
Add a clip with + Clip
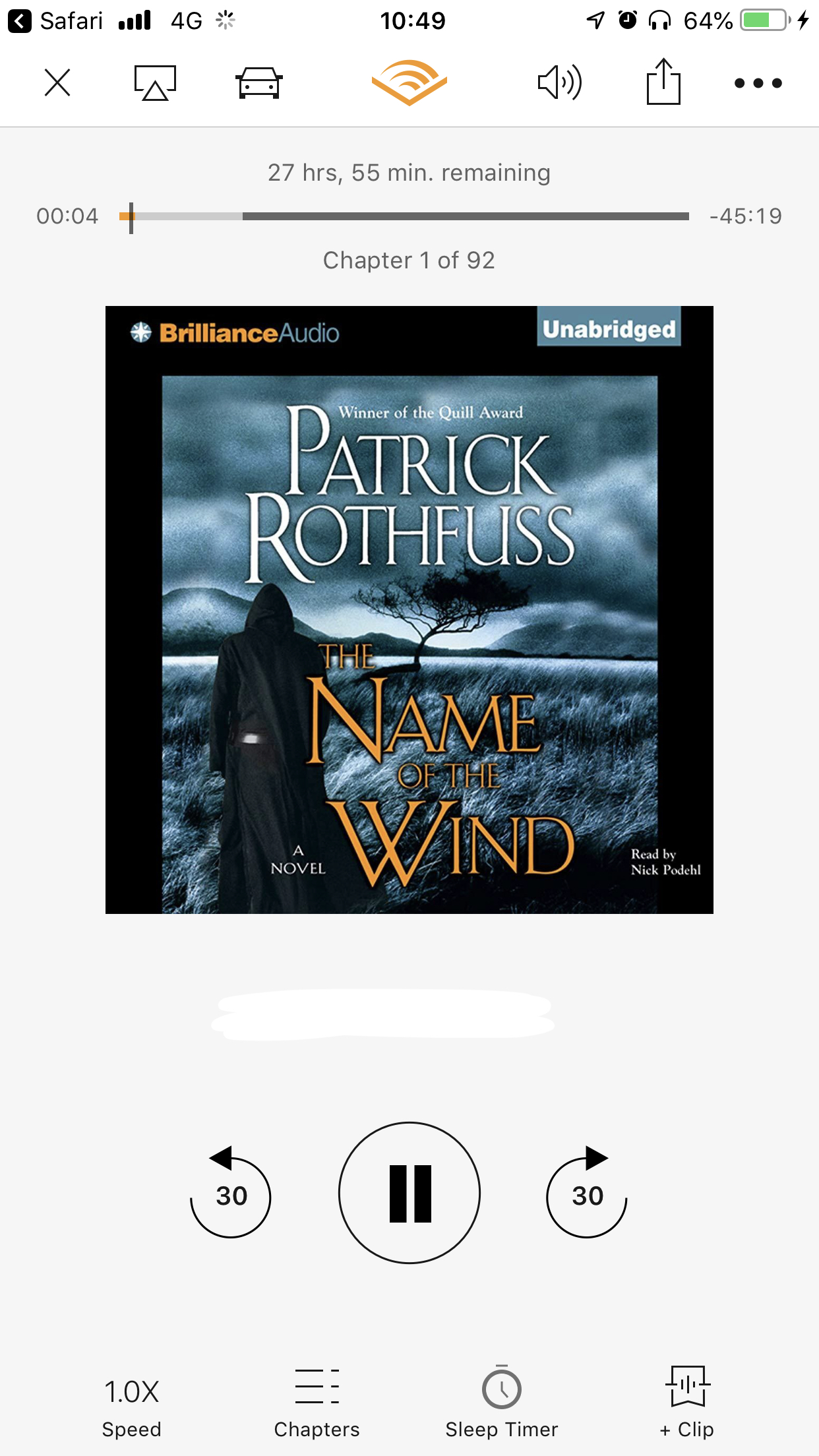tap(687, 1402)
